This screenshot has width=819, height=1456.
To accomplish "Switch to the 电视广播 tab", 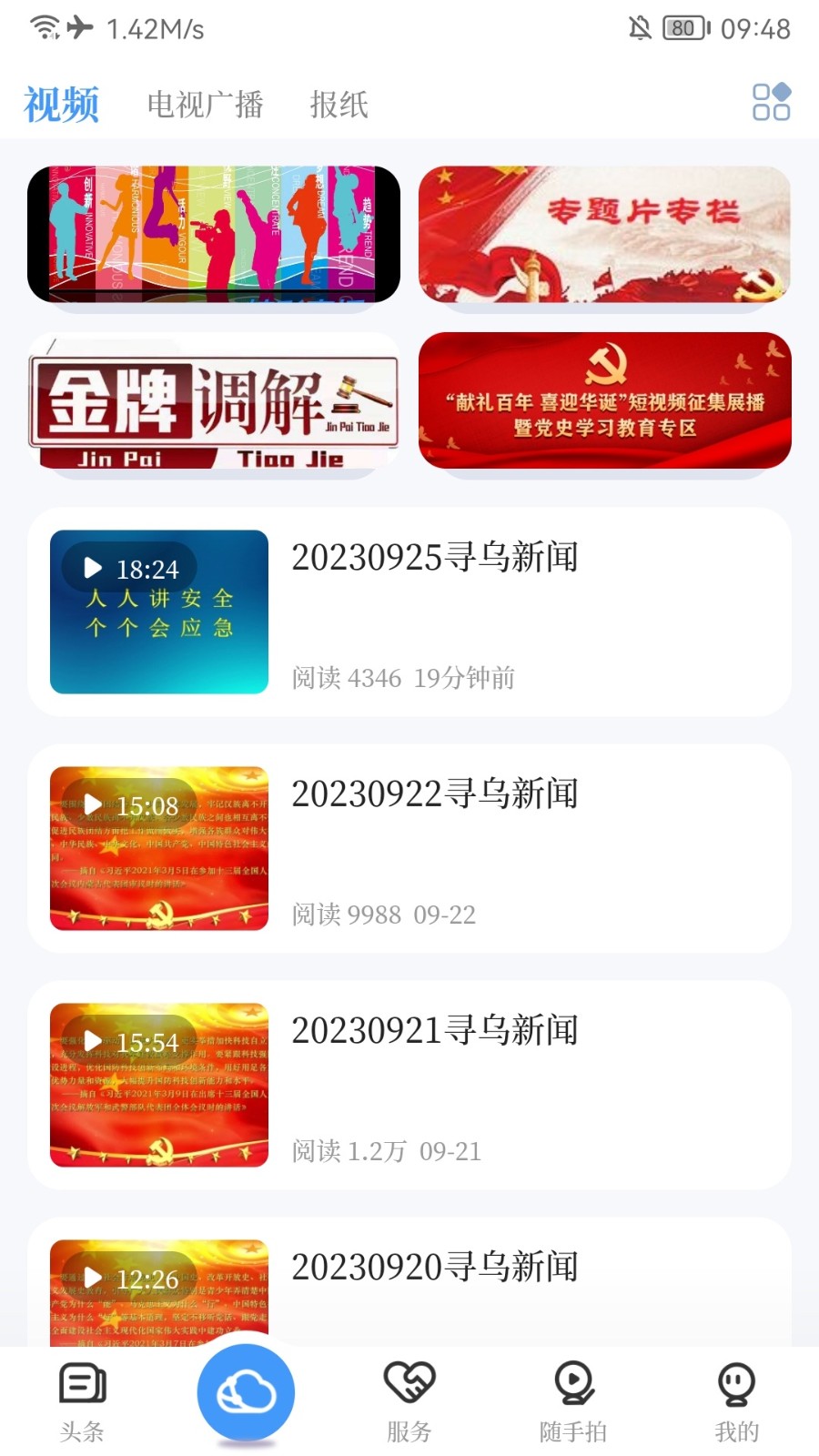I will tap(205, 105).
